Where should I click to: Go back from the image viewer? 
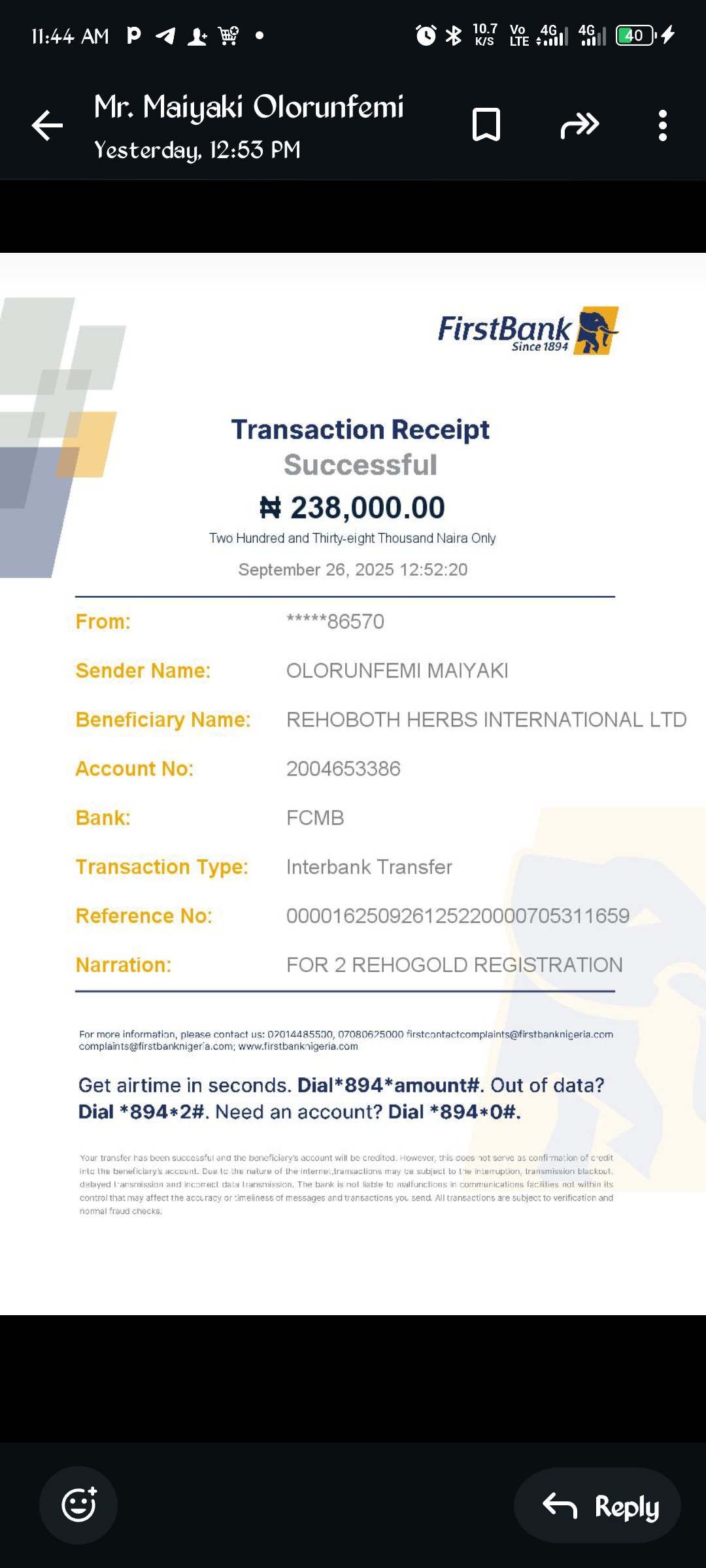click(x=47, y=125)
